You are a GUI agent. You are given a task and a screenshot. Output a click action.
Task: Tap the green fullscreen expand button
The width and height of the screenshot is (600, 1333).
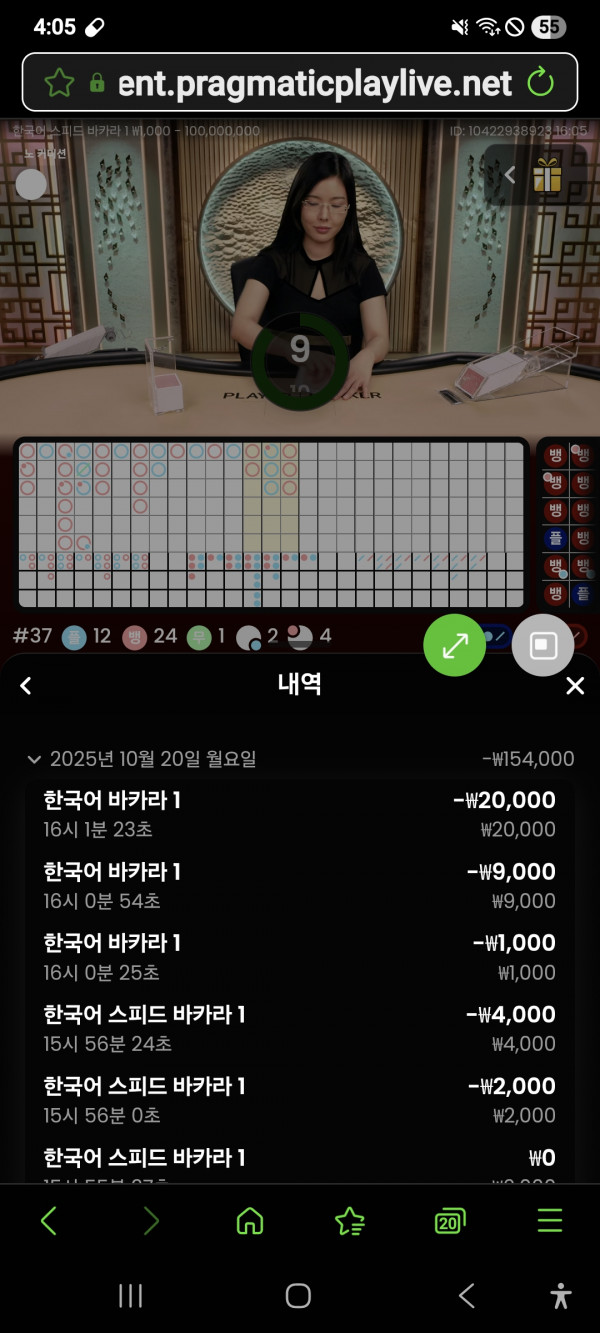pos(455,645)
